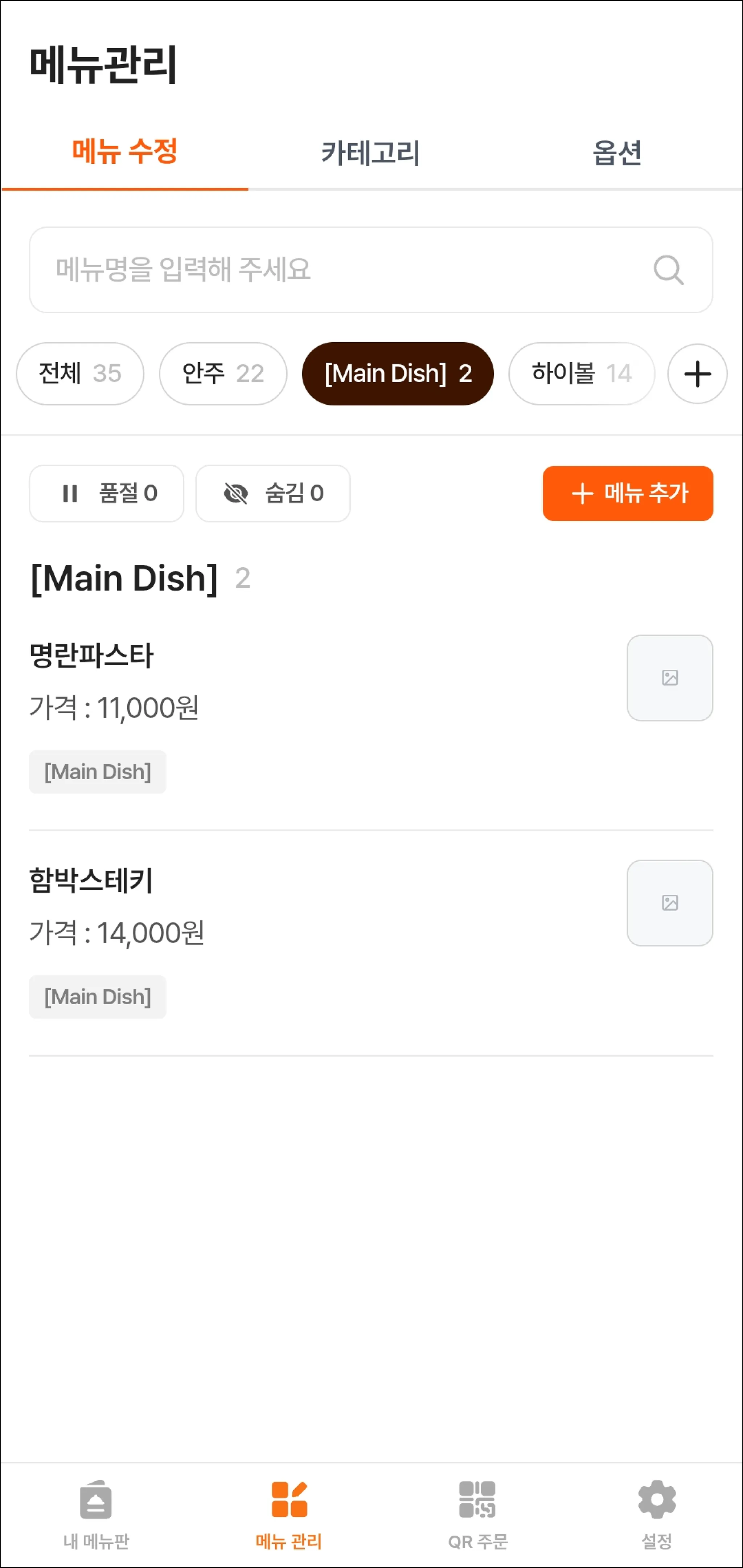Screen dimensions: 743x1568
Task: Add image for 함박스테키
Action: [669, 903]
